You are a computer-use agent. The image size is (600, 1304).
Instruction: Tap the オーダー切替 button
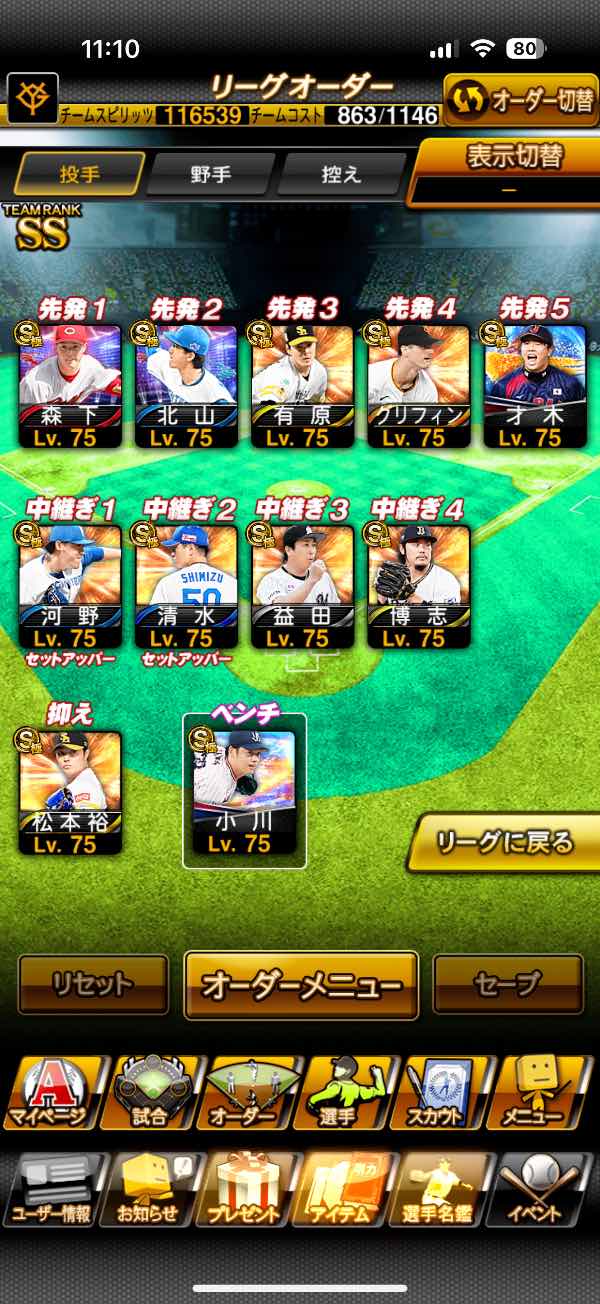point(520,100)
